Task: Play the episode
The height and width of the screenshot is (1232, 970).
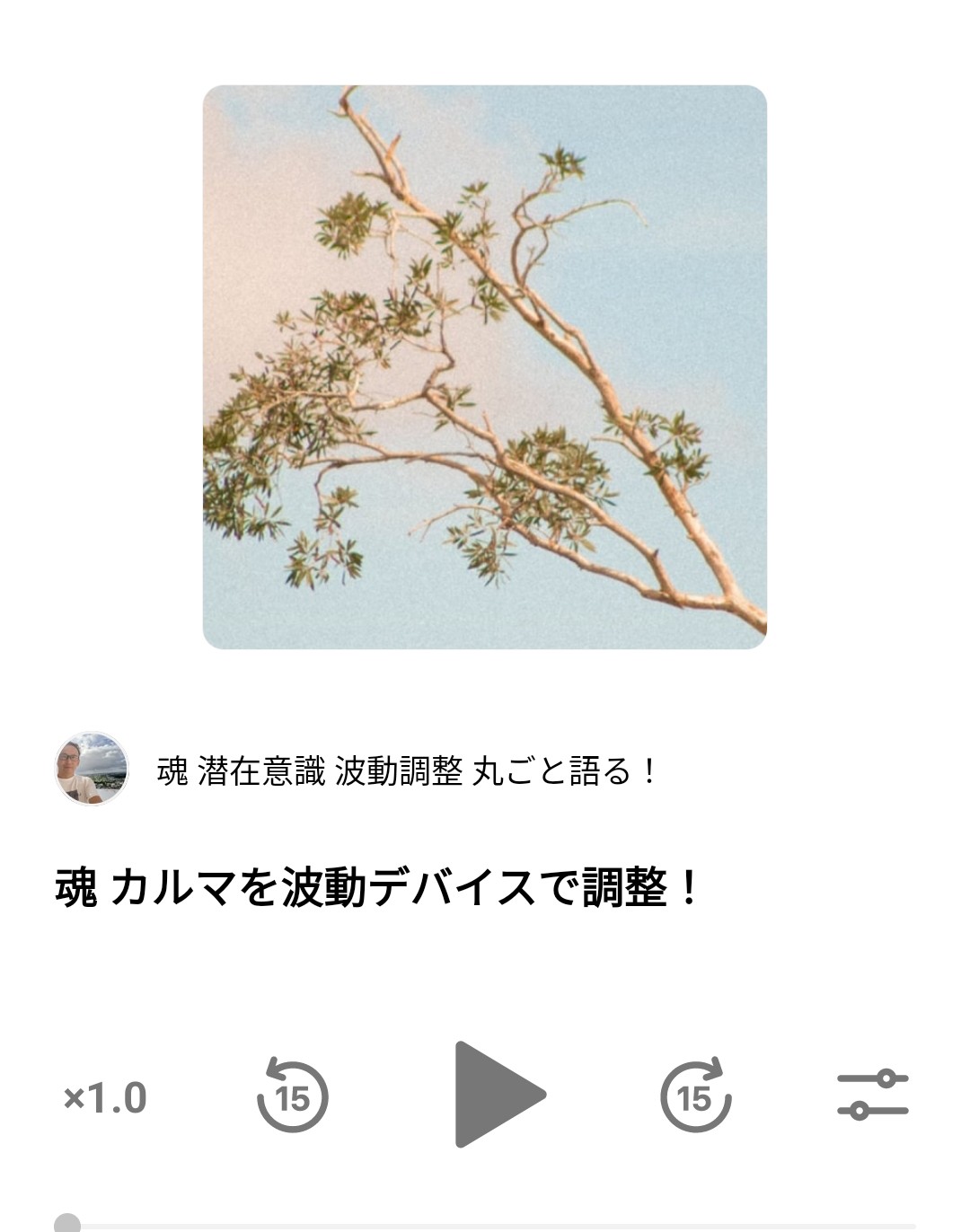Action: (x=497, y=1095)
